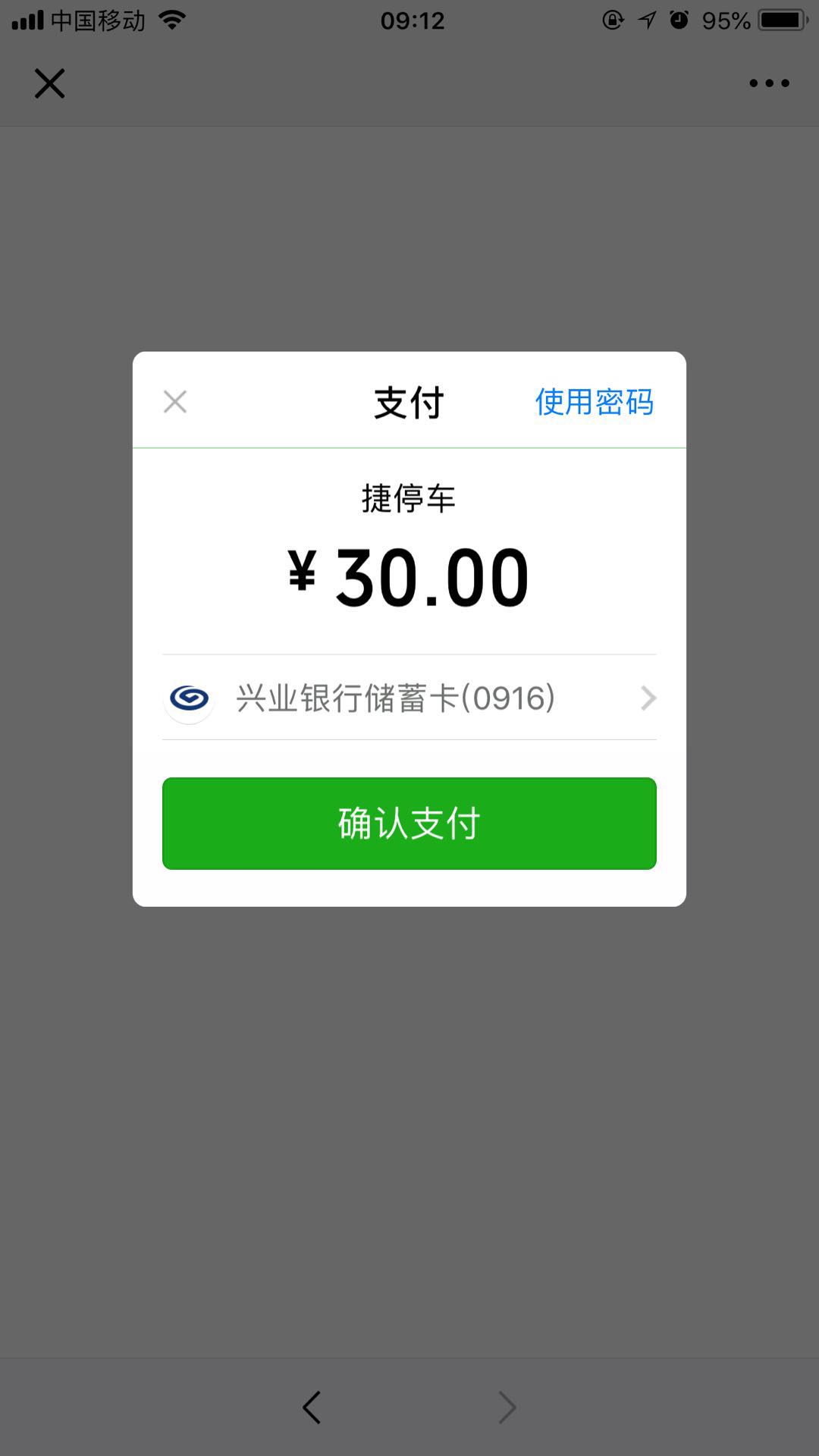Image resolution: width=819 pixels, height=1456 pixels.
Task: Open the three-dot overflow menu
Action: coord(769,83)
